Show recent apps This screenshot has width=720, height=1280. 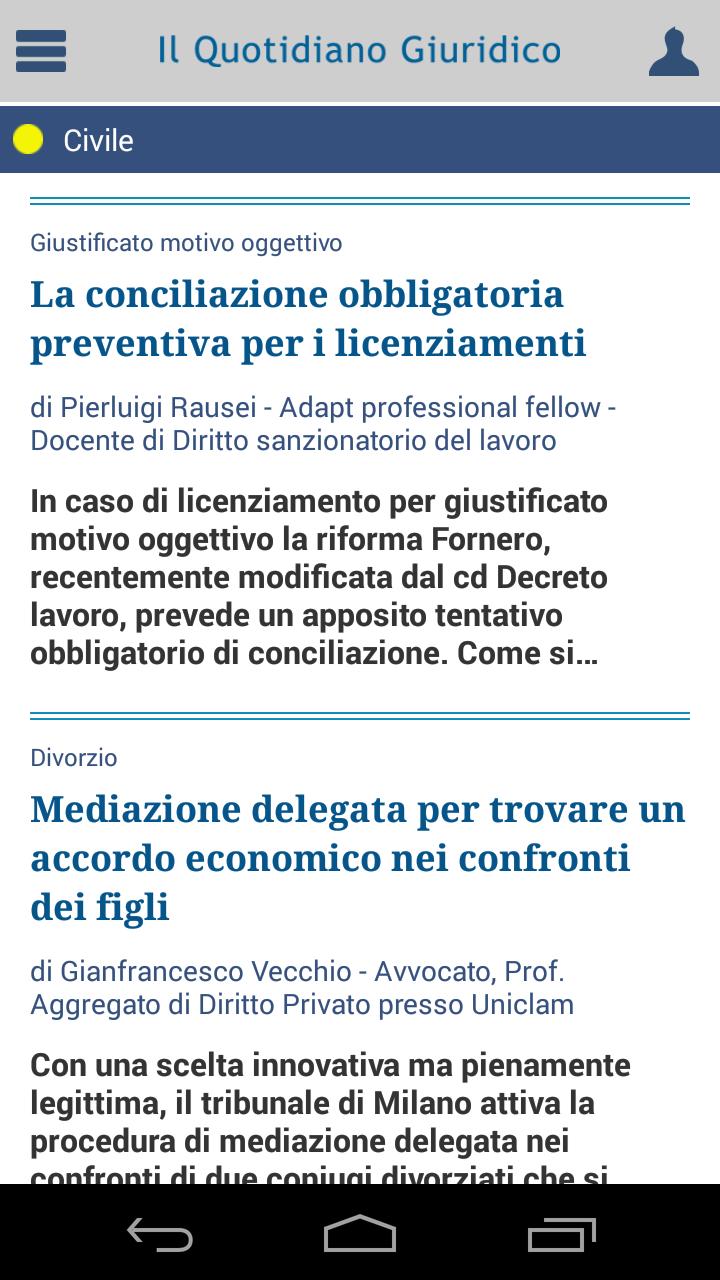pyautogui.click(x=561, y=1234)
